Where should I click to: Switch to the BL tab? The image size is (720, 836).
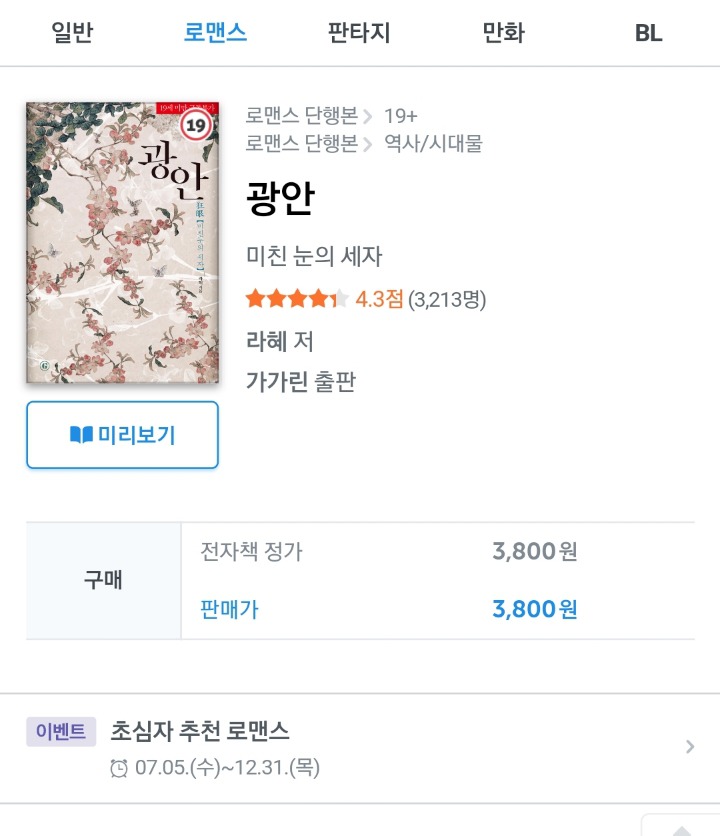coord(648,33)
